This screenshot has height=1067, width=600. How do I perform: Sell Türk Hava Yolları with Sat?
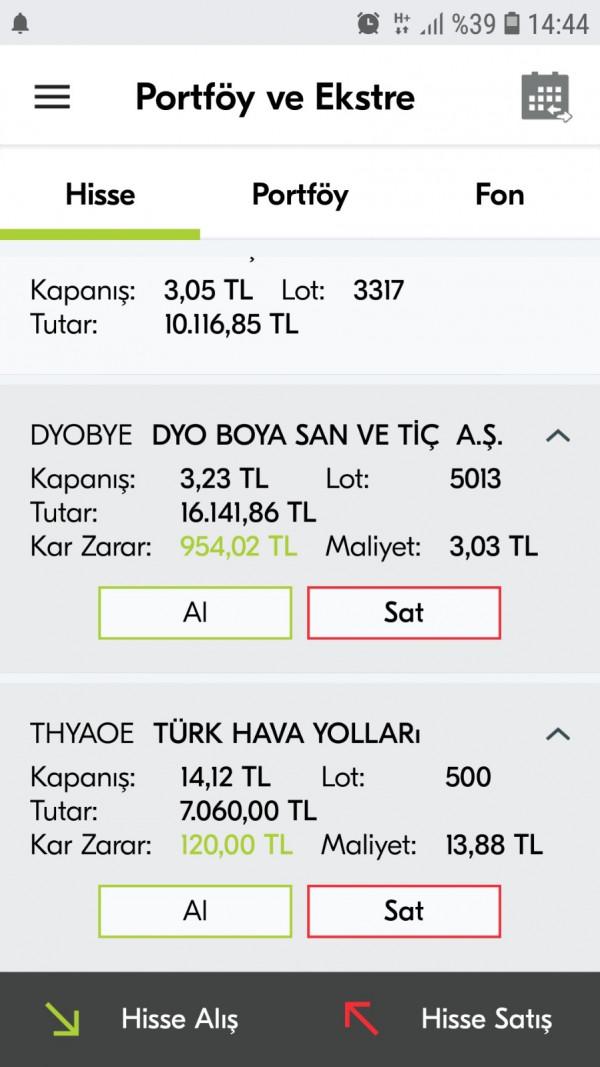[404, 911]
